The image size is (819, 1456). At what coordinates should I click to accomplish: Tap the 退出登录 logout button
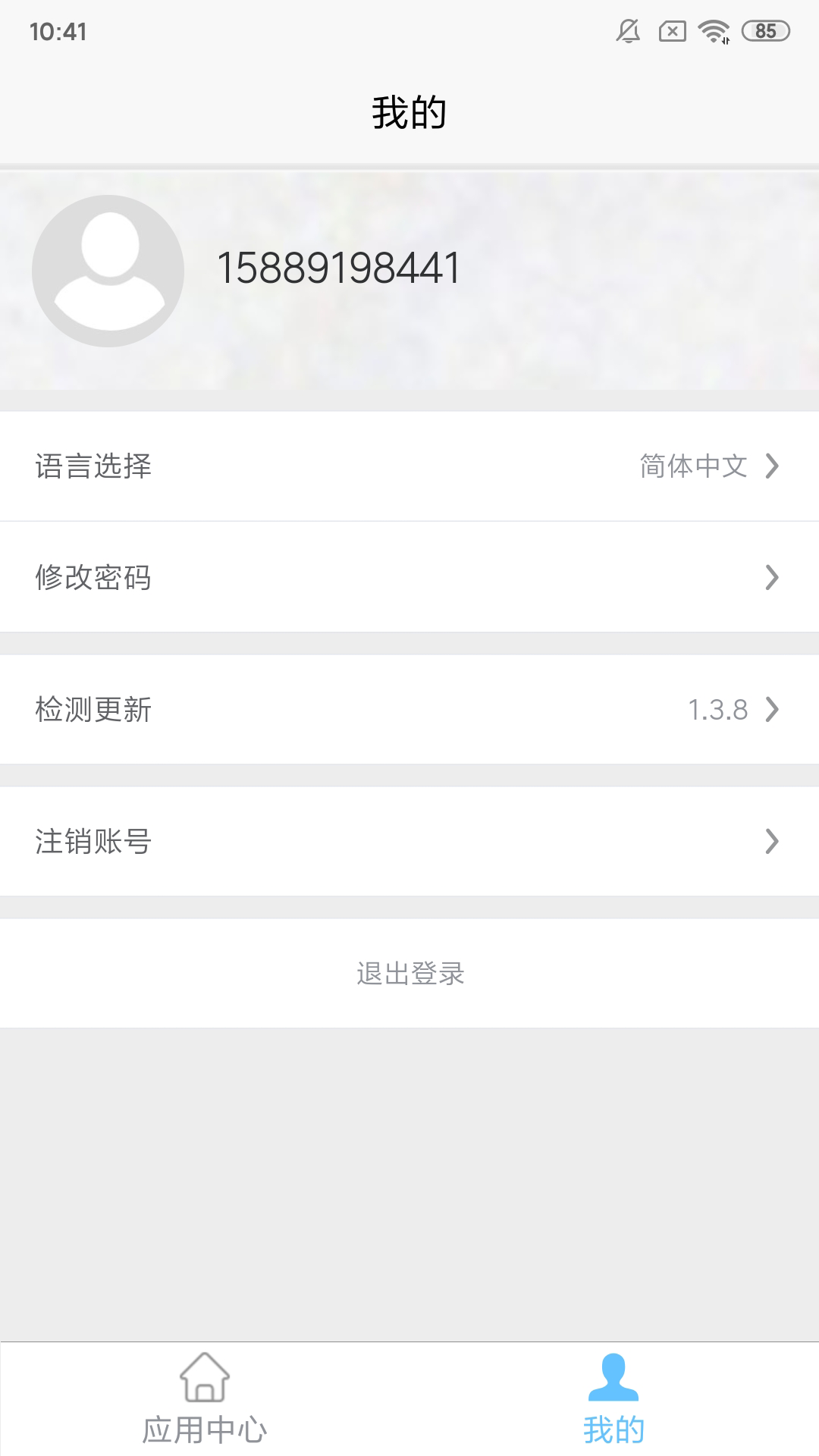click(x=409, y=974)
